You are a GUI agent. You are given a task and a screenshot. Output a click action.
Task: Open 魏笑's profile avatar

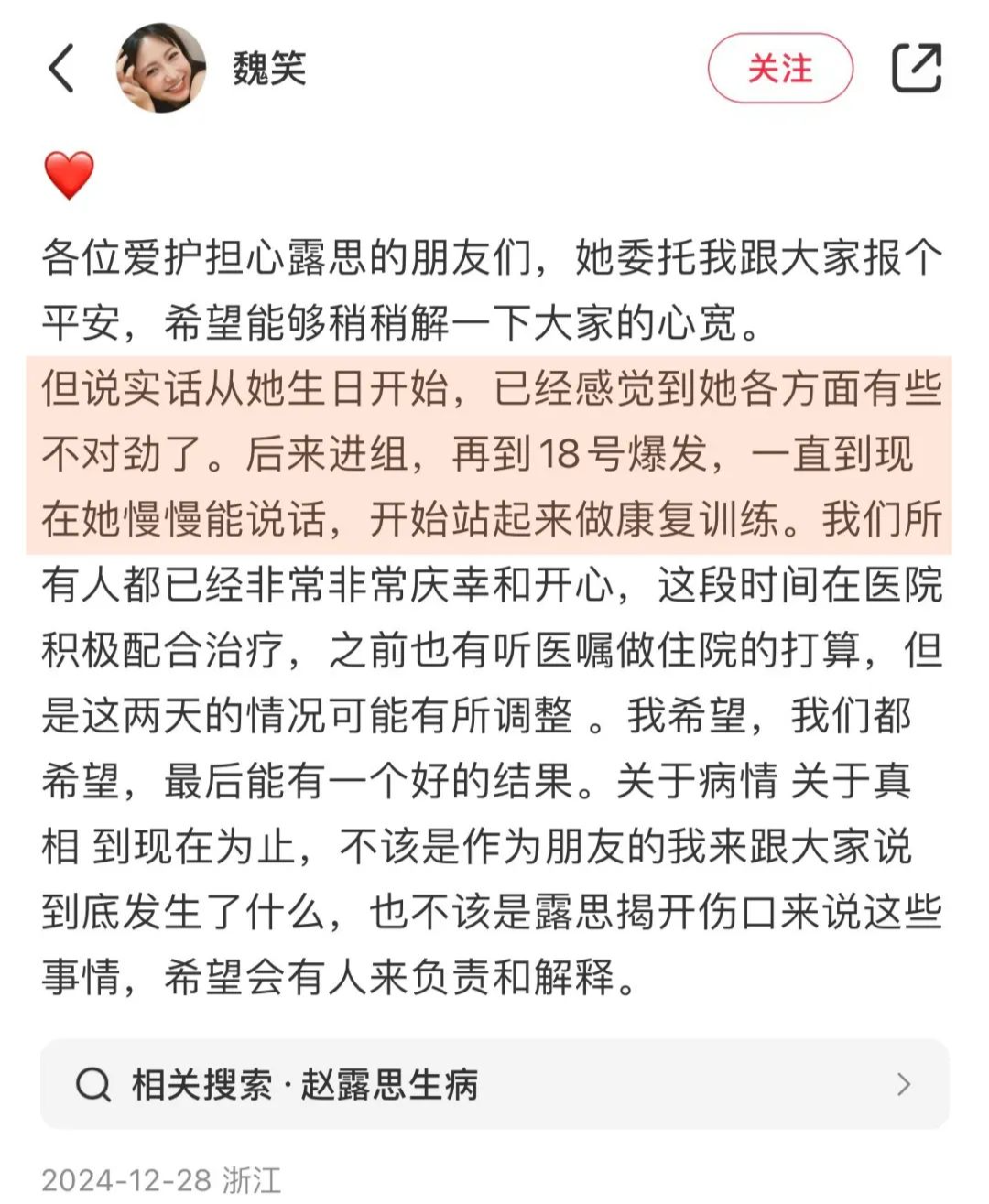161,69
